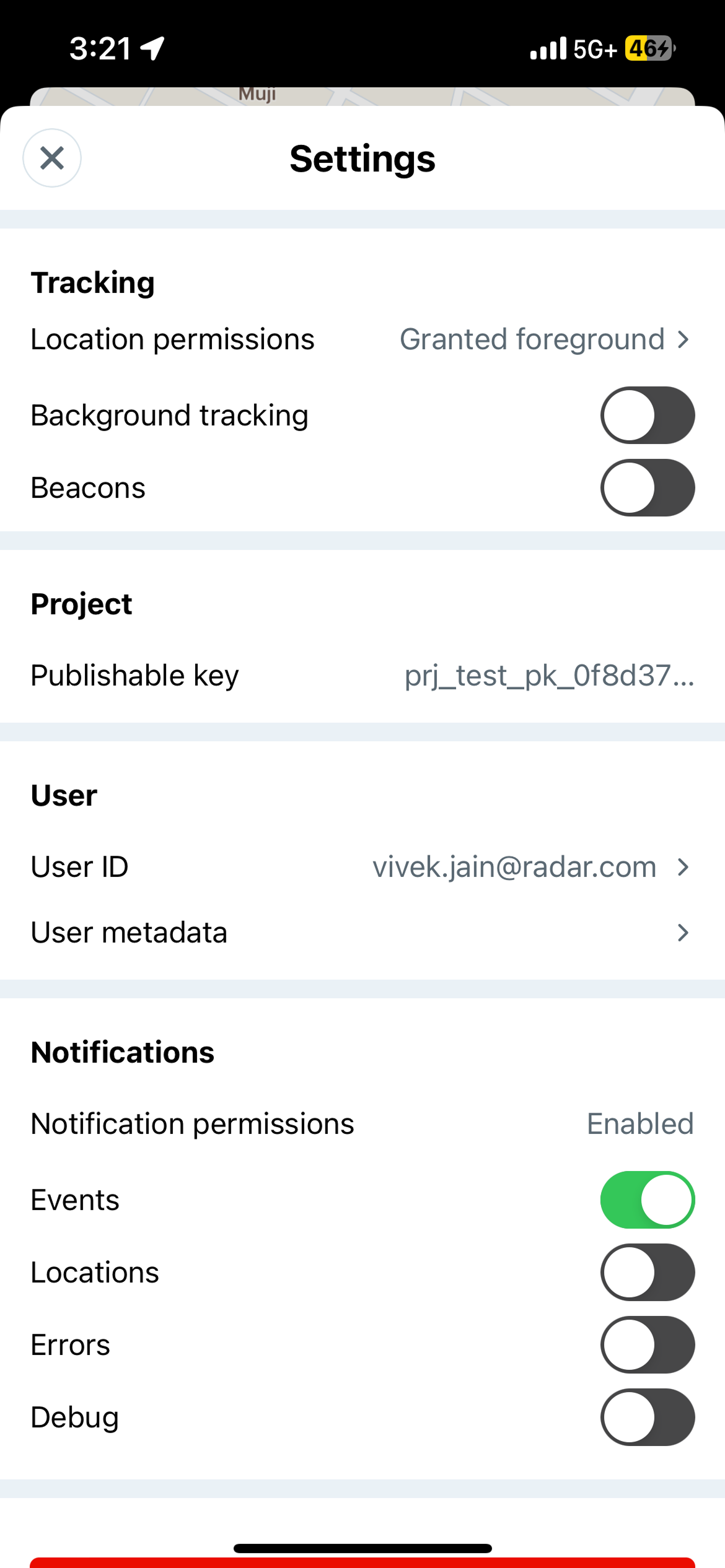Enable the Beacons switch
This screenshot has height=1568, width=725.
click(647, 488)
